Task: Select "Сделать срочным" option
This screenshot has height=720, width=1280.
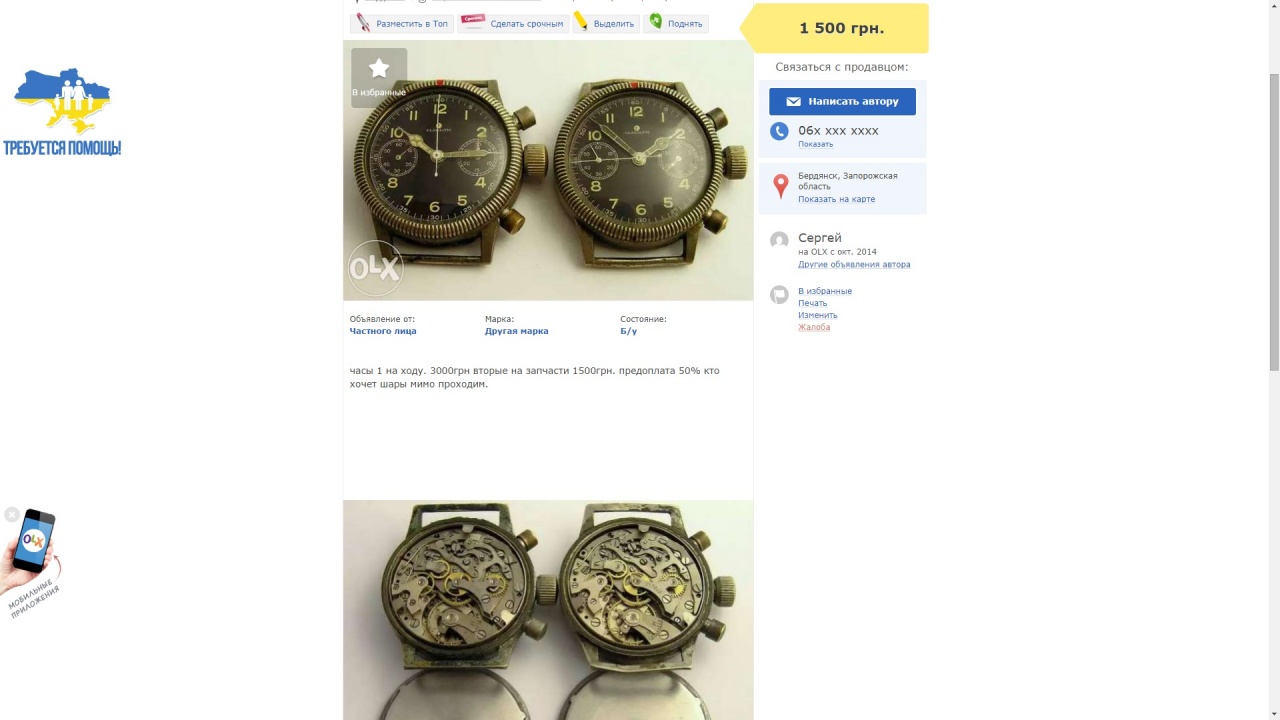Action: pyautogui.click(x=514, y=23)
